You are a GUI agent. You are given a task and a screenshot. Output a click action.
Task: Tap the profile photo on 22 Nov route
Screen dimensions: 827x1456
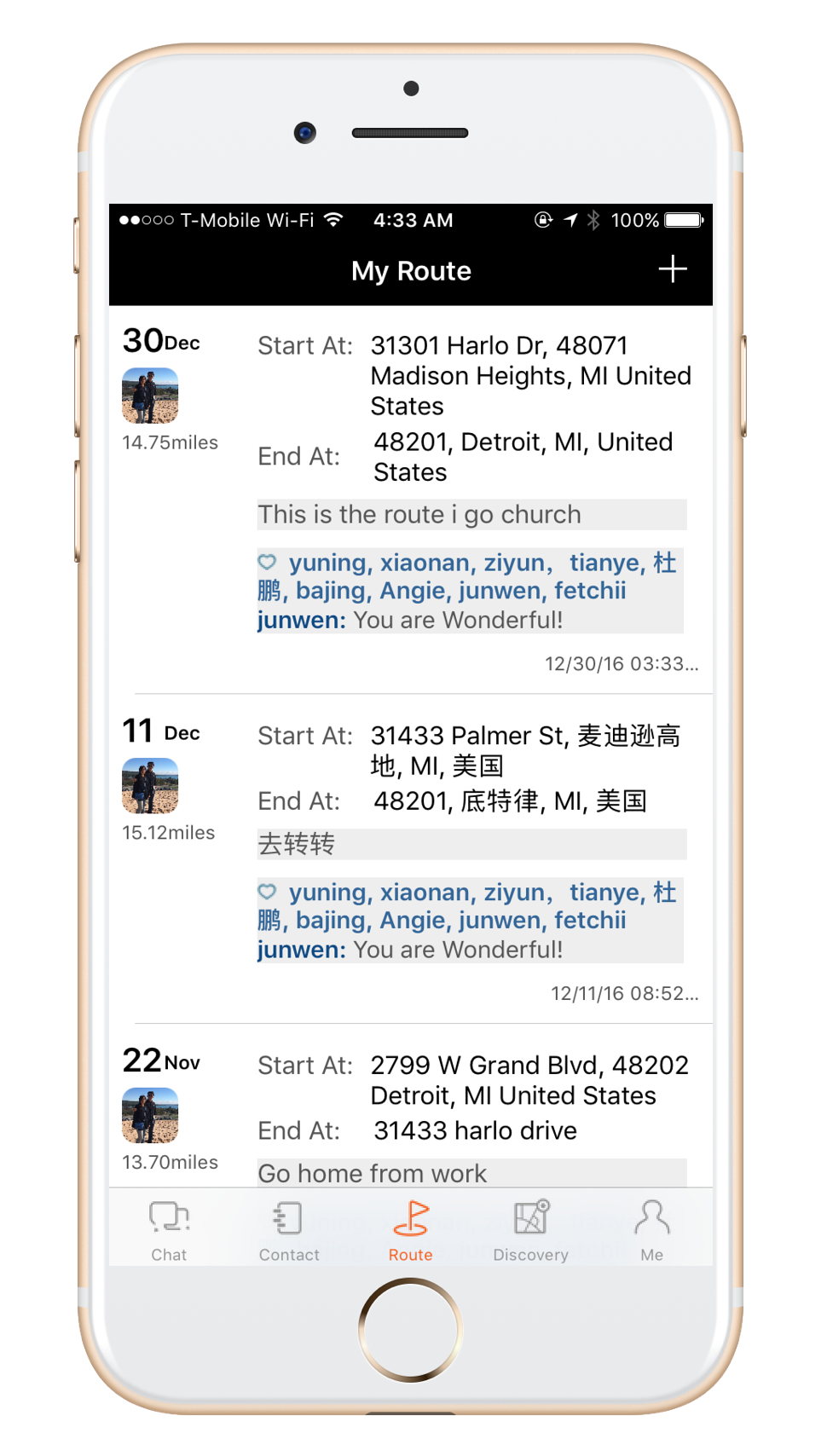pos(150,1115)
